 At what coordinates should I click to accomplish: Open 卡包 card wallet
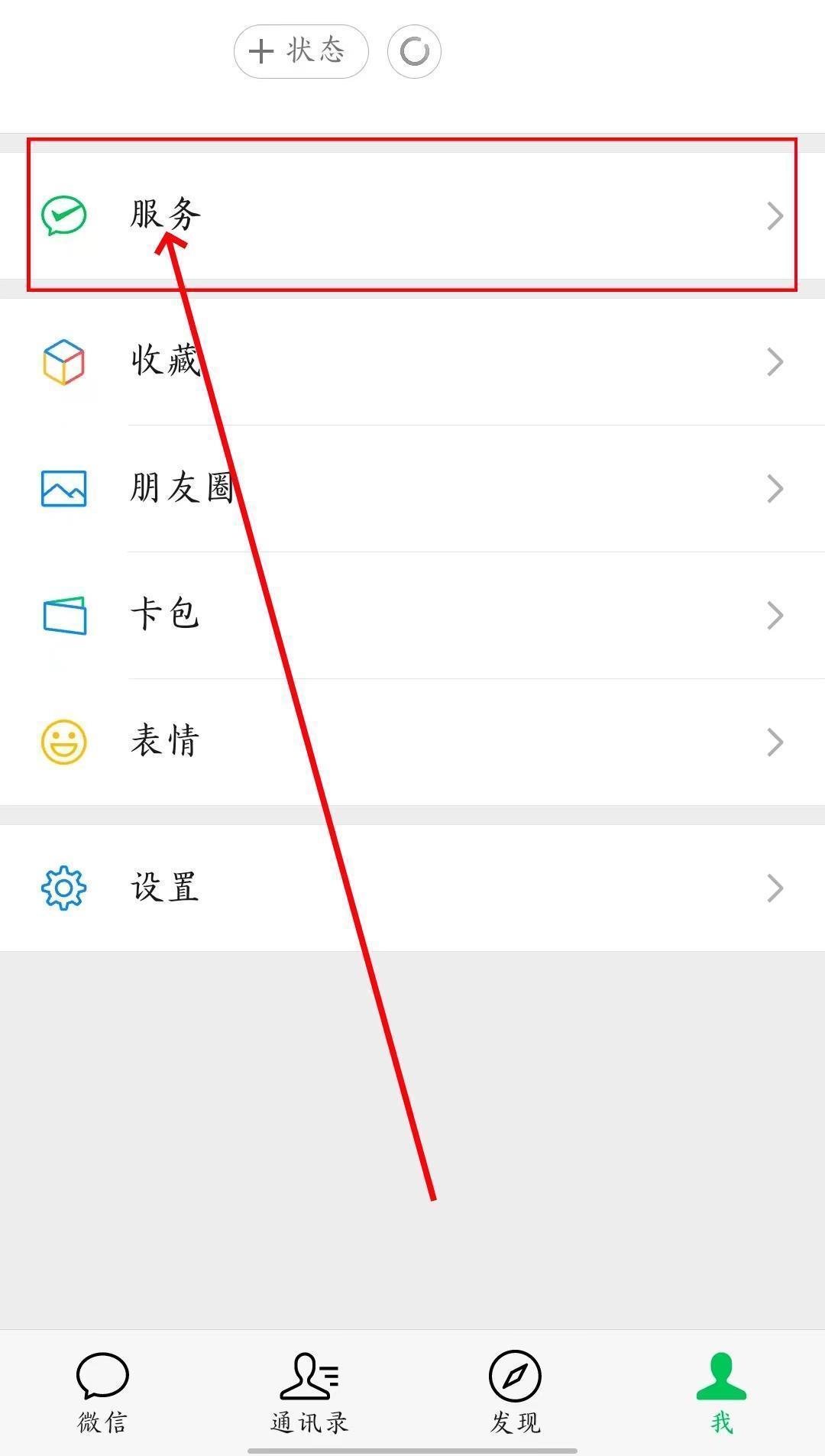412,615
